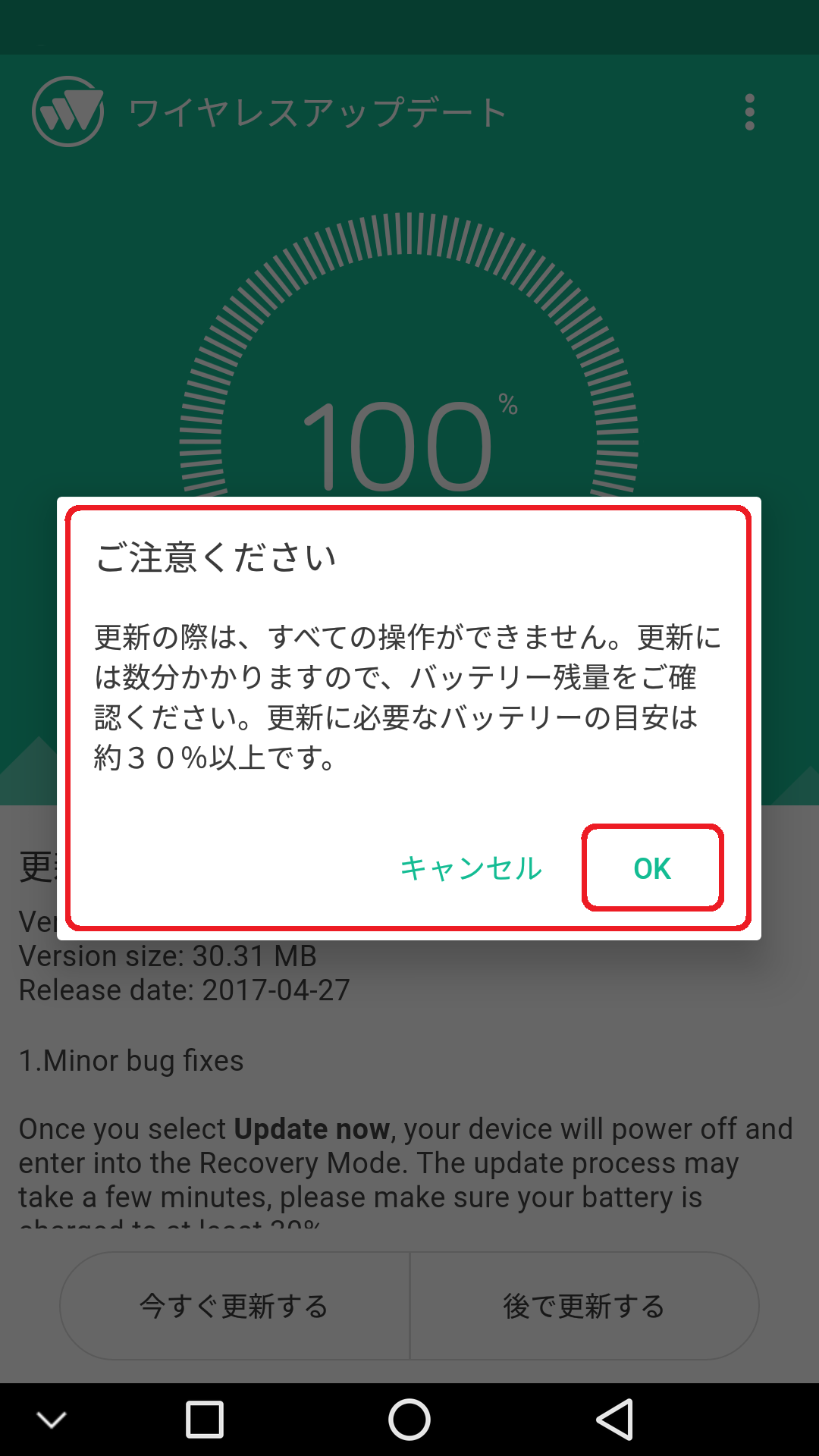Go back with the navigation bar arrow

614,1419
